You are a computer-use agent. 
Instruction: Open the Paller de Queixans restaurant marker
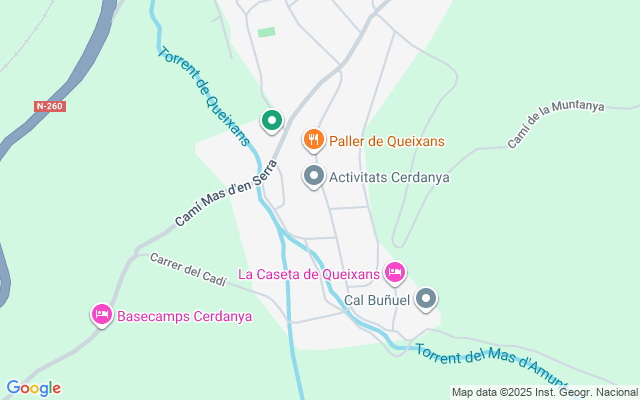point(314,140)
